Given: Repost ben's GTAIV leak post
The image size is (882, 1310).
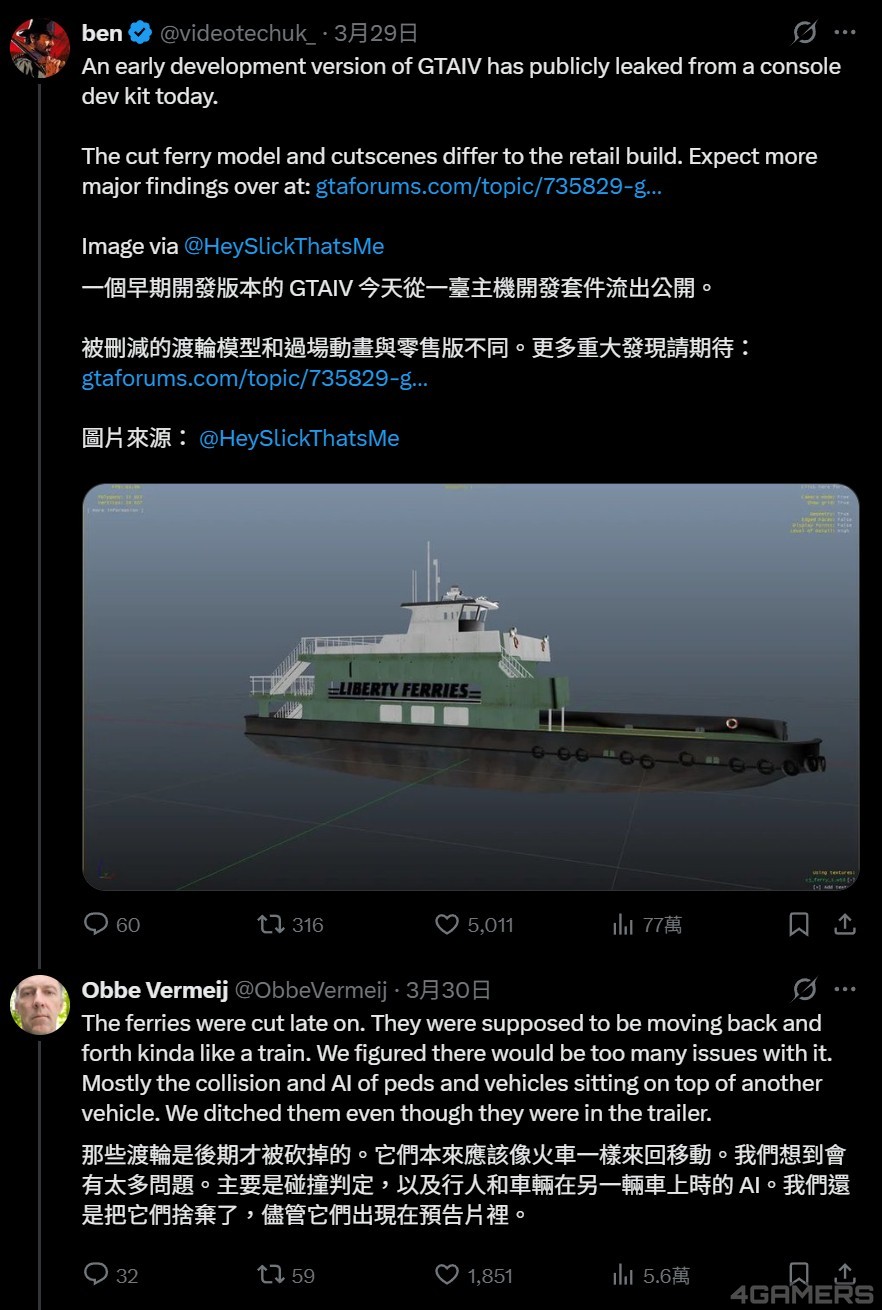Looking at the screenshot, I should coord(271,924).
